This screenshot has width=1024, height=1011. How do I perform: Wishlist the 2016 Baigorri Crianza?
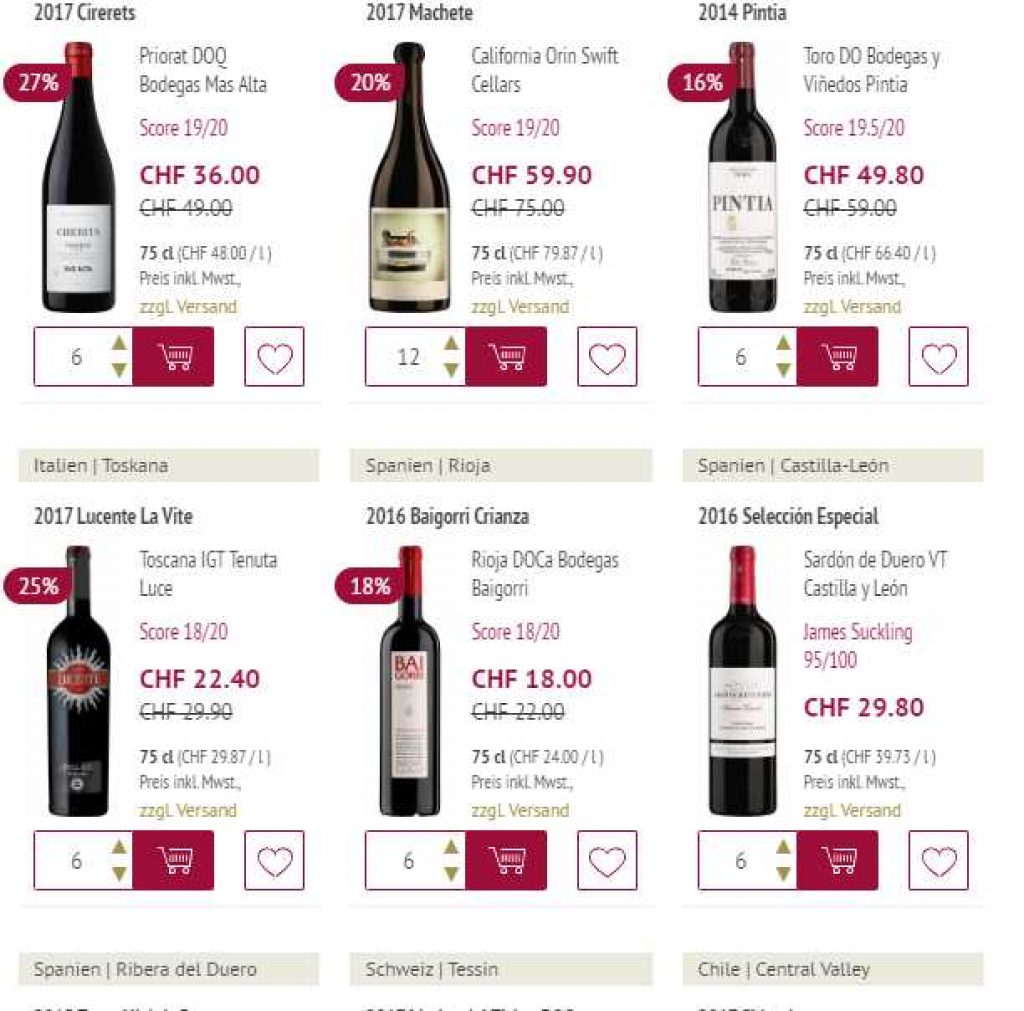click(607, 861)
